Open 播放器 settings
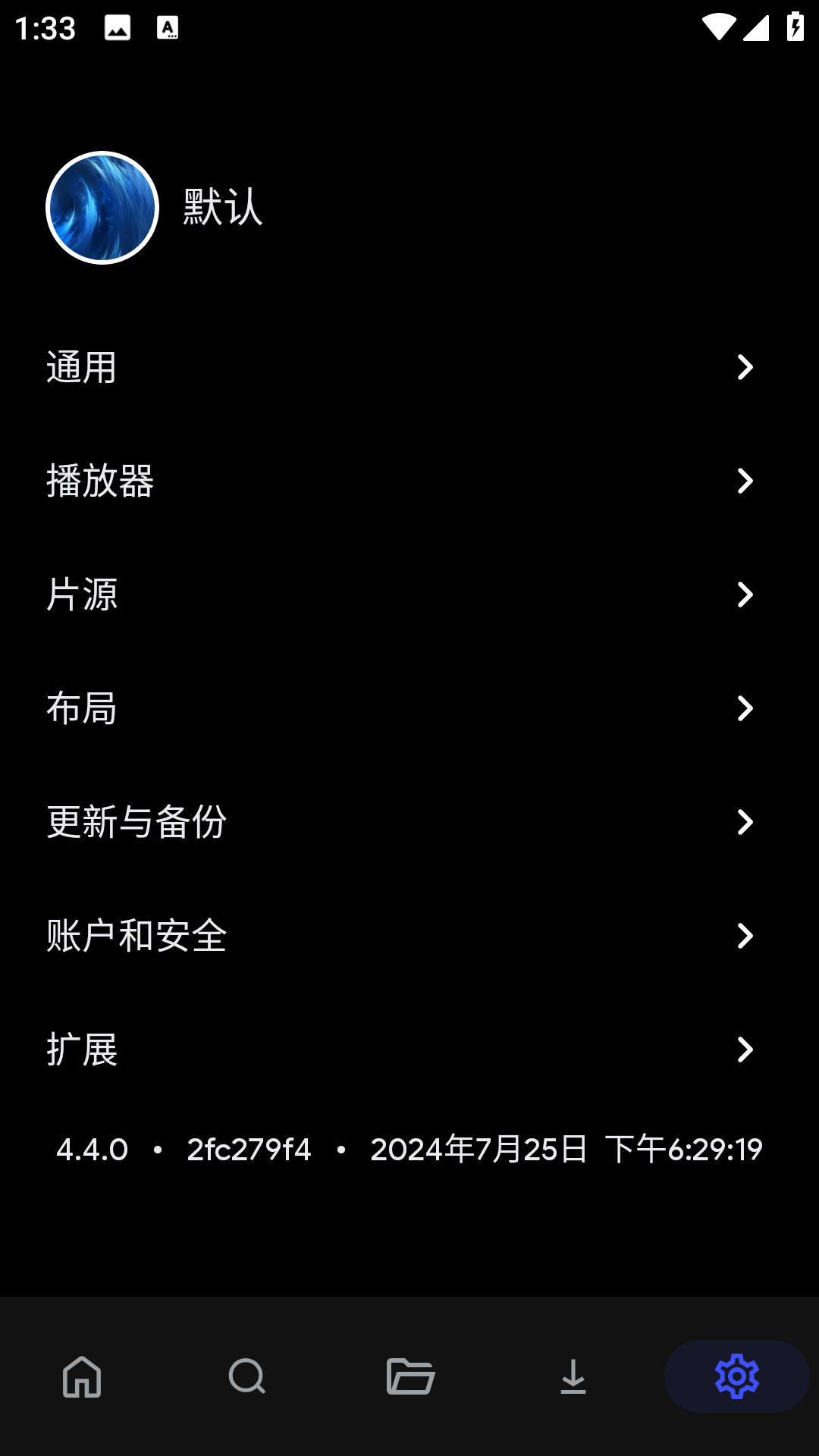The height and width of the screenshot is (1456, 819). click(x=409, y=481)
